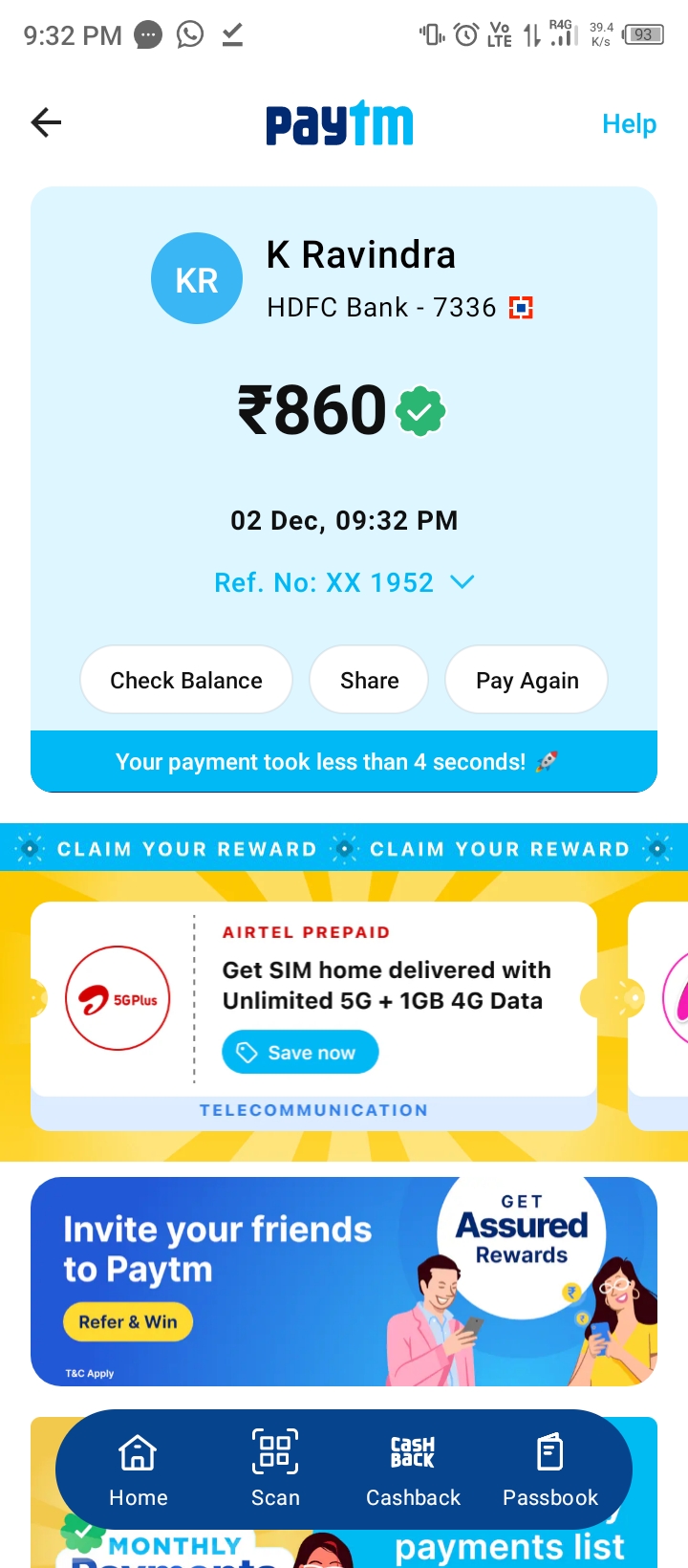This screenshot has width=688, height=1568.
Task: Open the Airtel Prepaid reward card
Action: pos(386,985)
